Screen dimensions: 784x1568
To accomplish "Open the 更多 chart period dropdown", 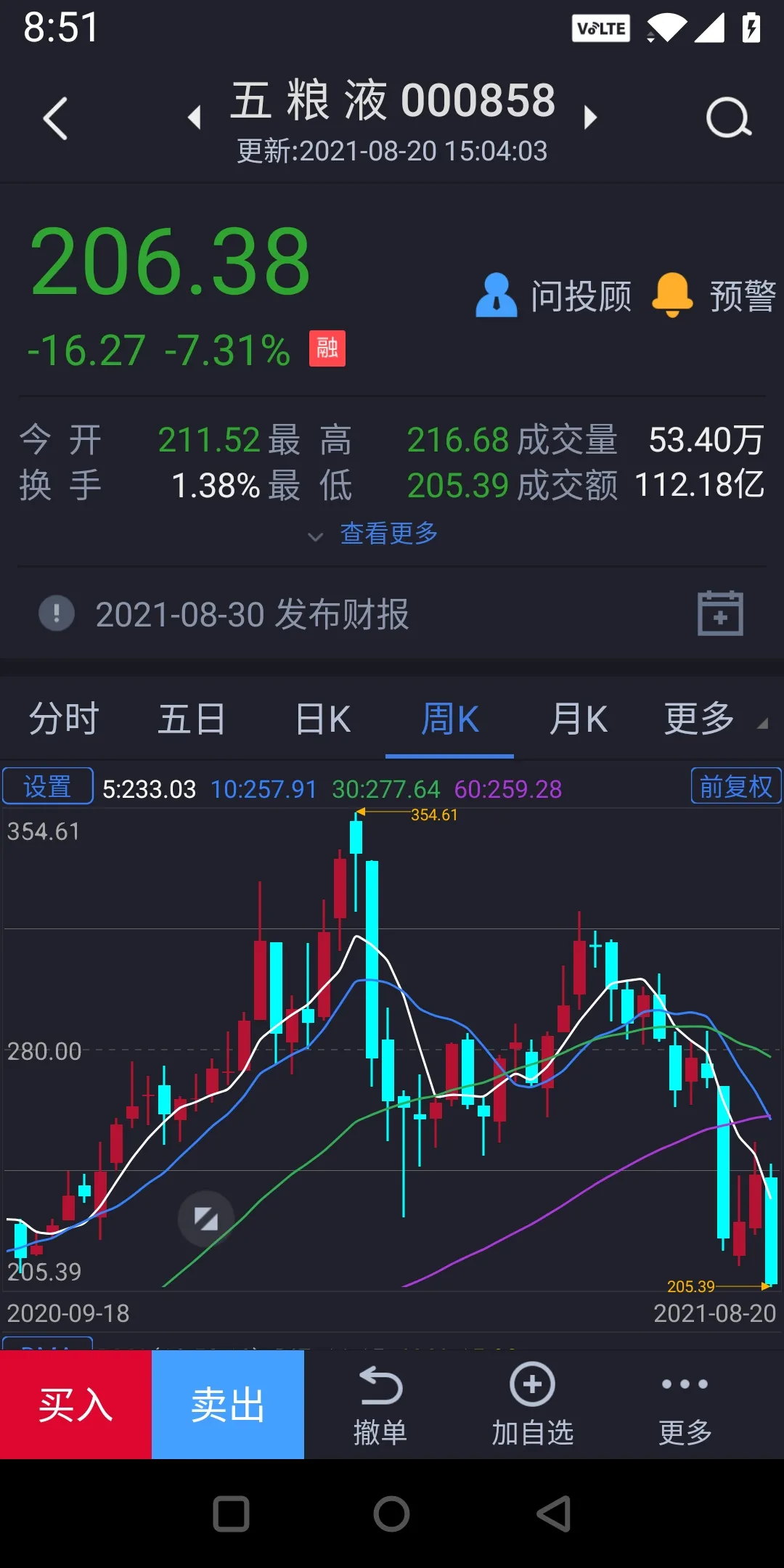I will point(715,719).
